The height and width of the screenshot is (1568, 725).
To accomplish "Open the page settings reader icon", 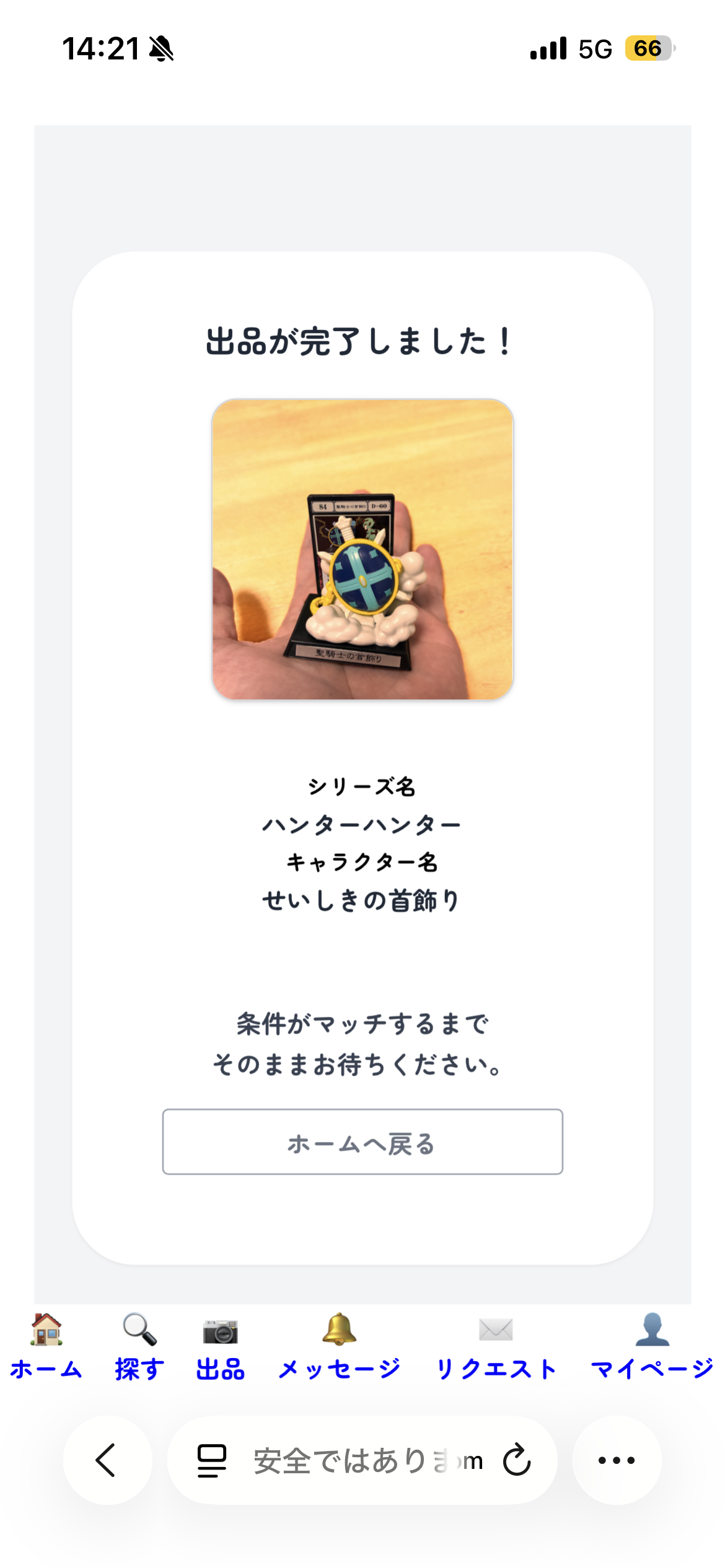I will [x=210, y=1461].
